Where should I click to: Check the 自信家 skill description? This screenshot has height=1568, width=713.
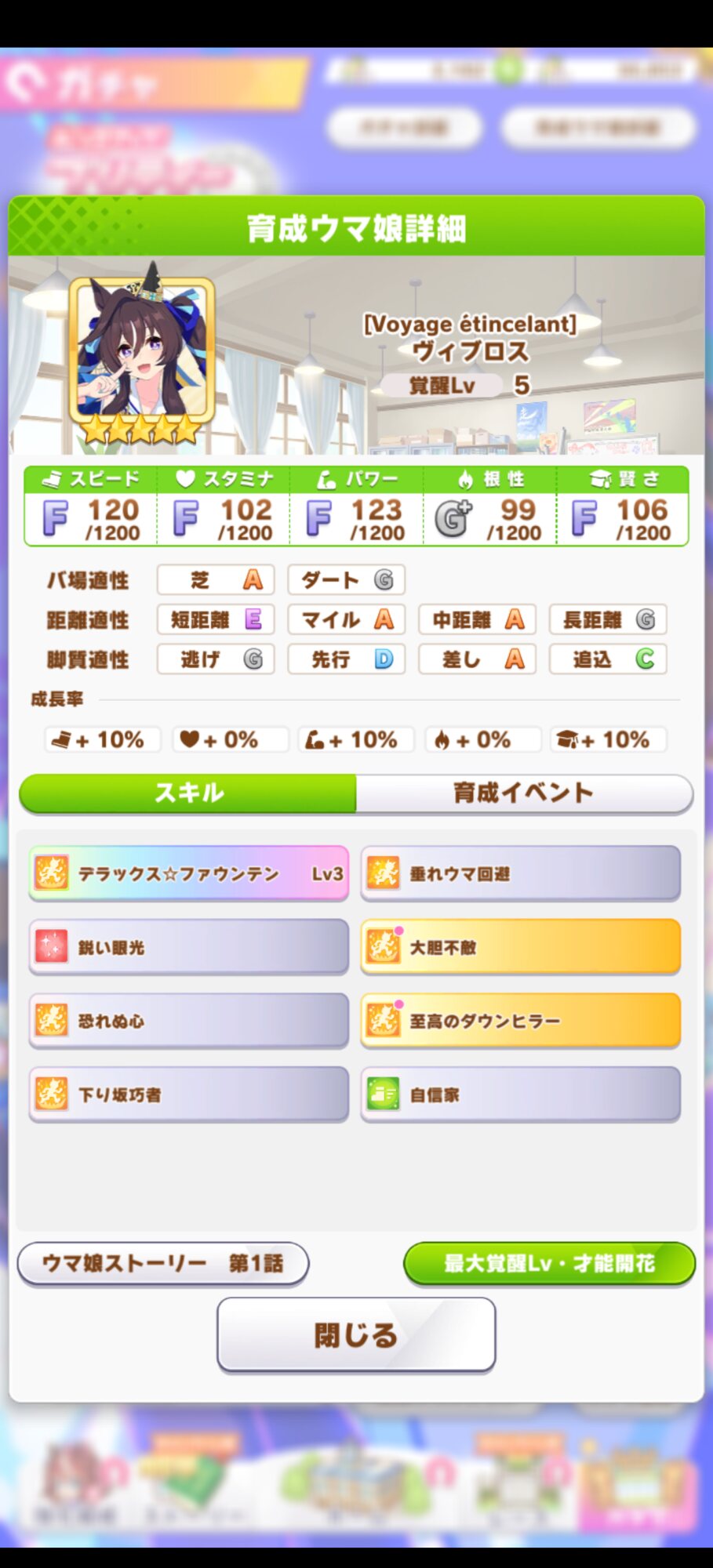click(520, 1094)
